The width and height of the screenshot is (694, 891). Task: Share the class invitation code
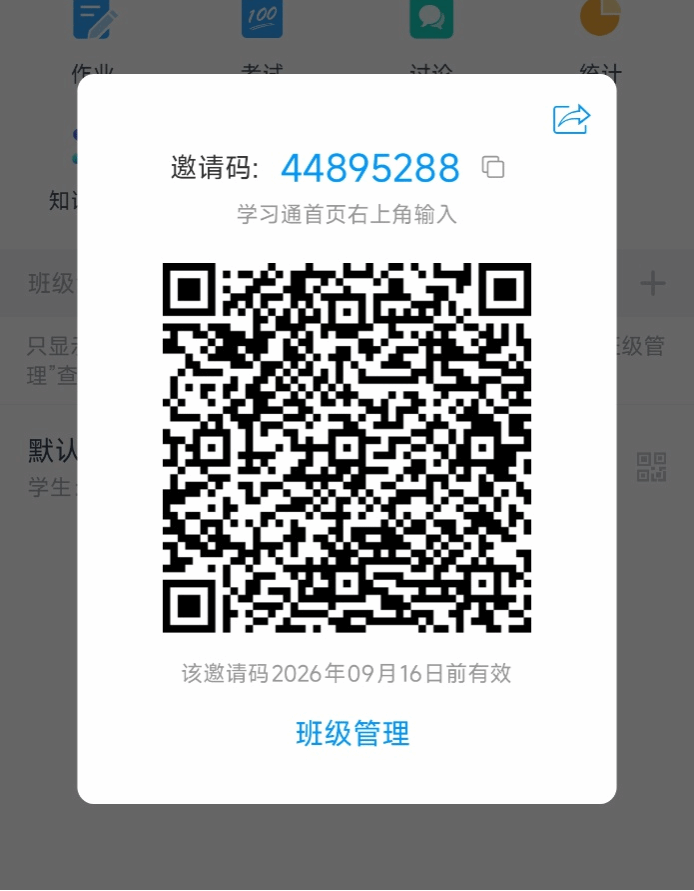pos(572,119)
